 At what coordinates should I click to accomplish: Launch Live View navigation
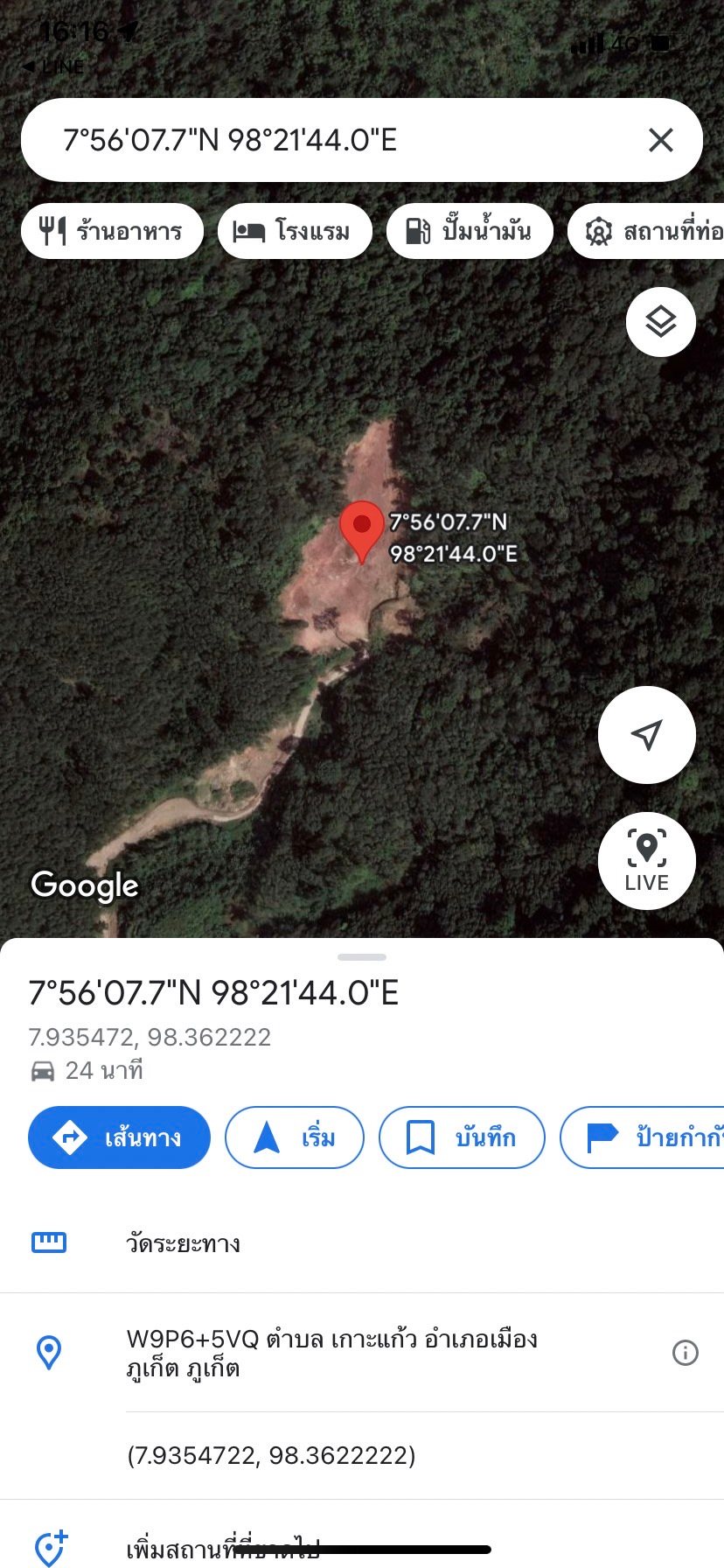coord(647,861)
